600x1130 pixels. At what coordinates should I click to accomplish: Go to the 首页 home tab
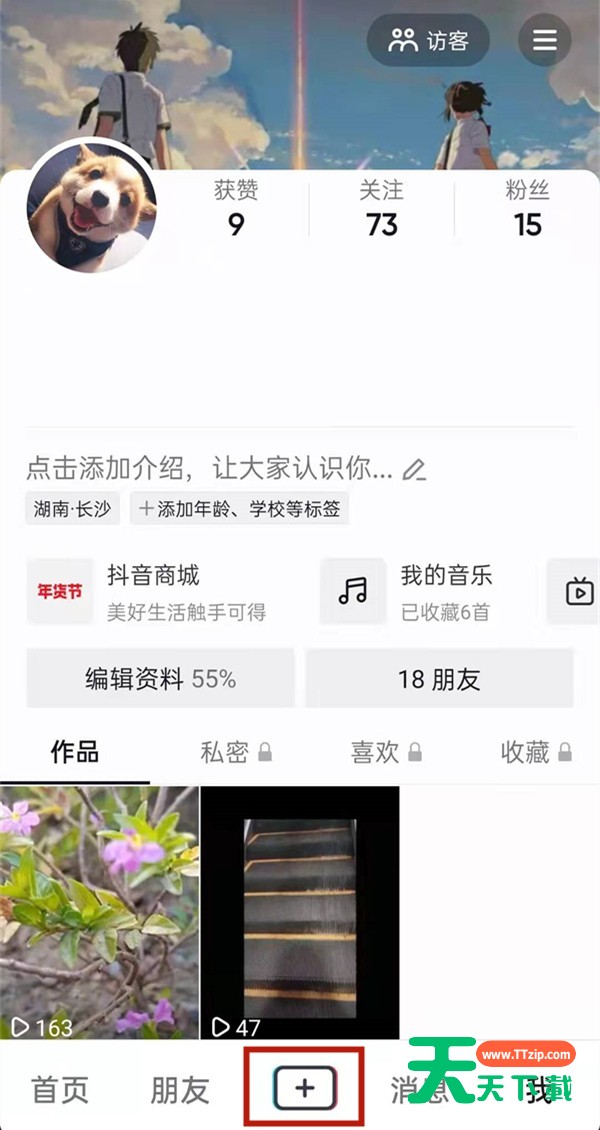tap(60, 1089)
